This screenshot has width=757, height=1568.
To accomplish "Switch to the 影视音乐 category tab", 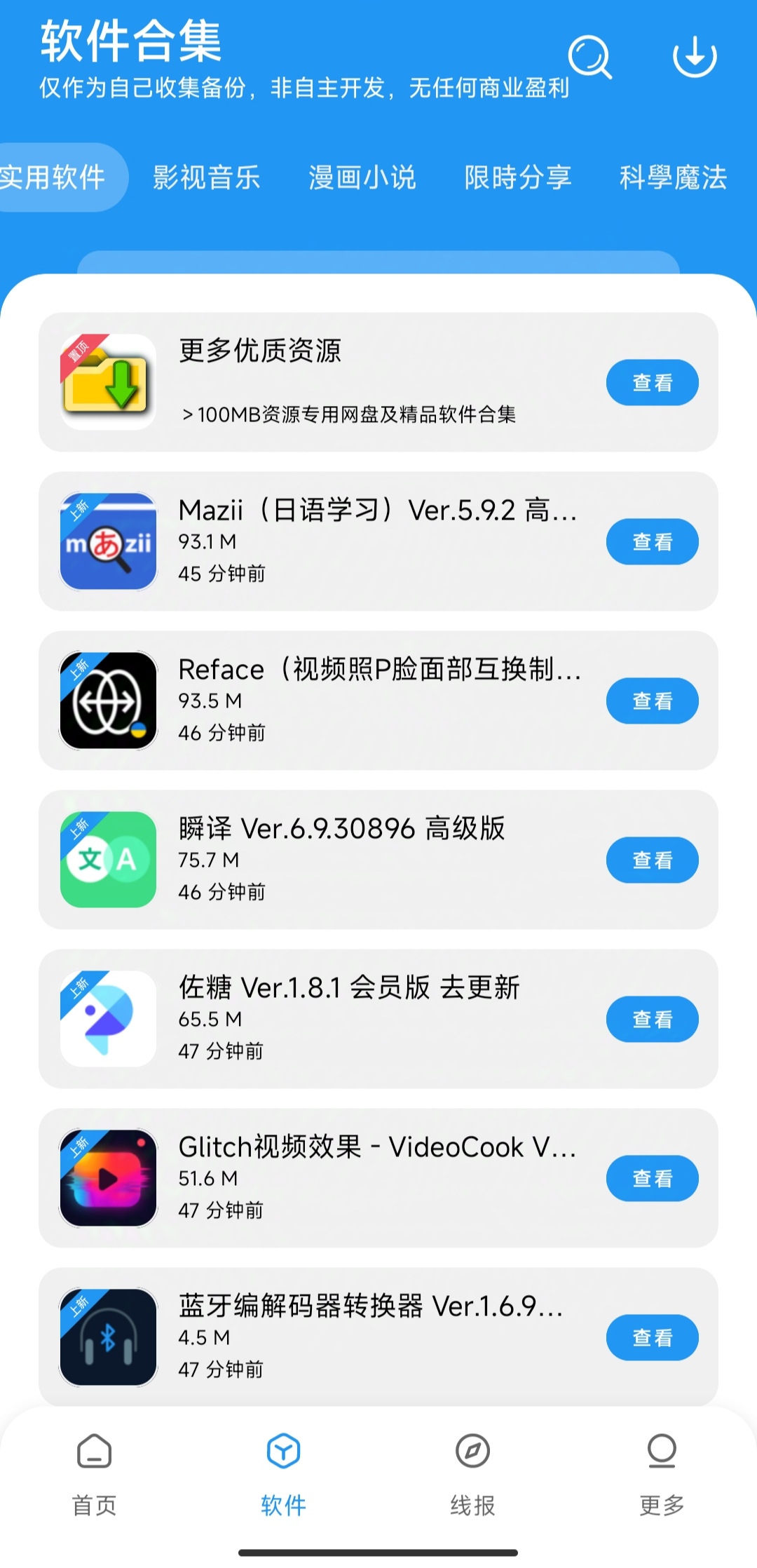I will coord(207,177).
